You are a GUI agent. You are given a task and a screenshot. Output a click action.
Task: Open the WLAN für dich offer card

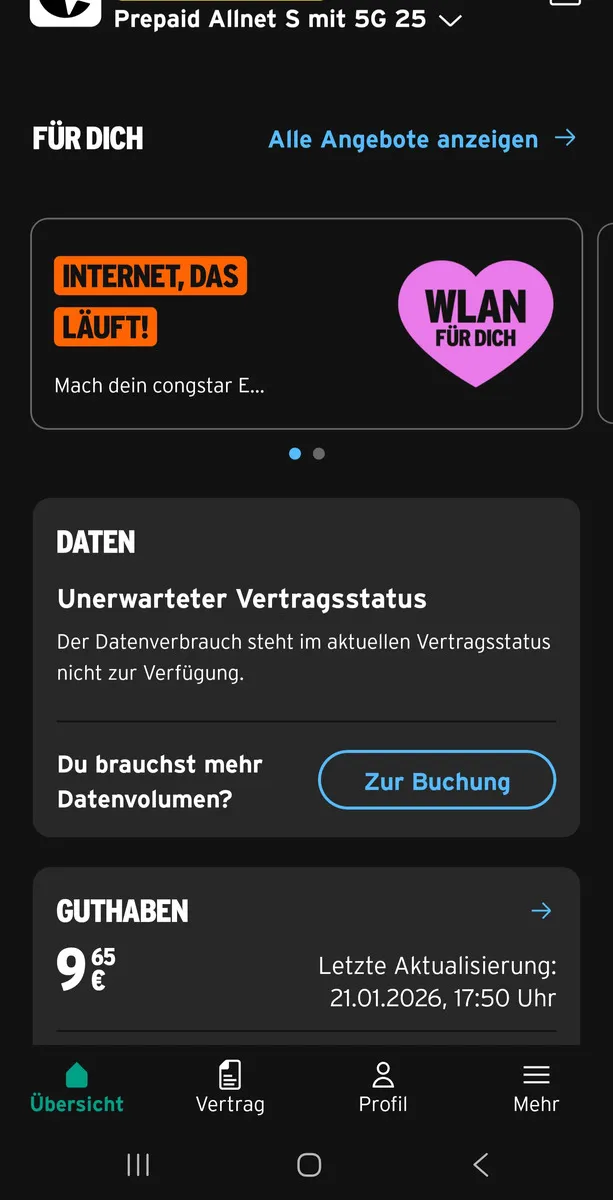click(306, 324)
